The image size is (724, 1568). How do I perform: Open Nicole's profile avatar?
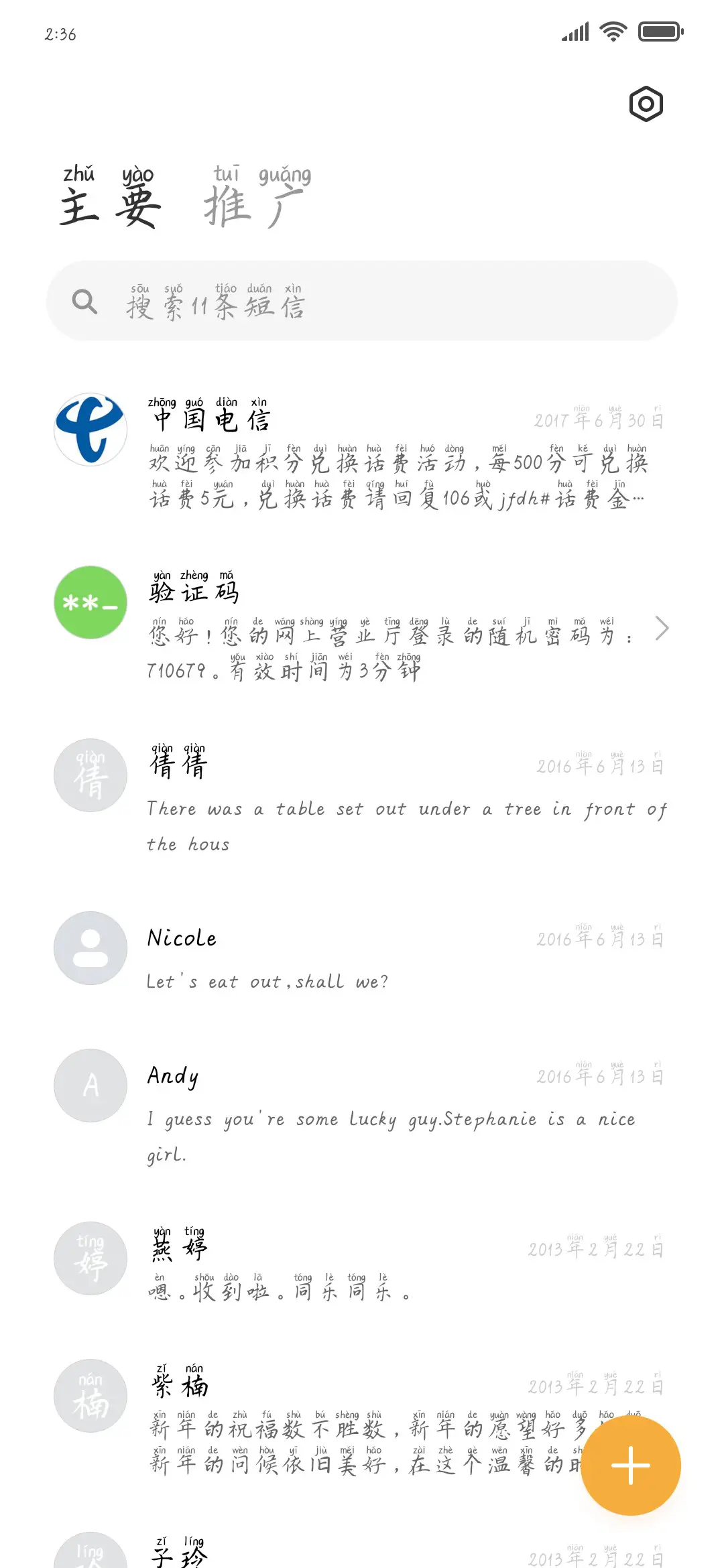90,948
